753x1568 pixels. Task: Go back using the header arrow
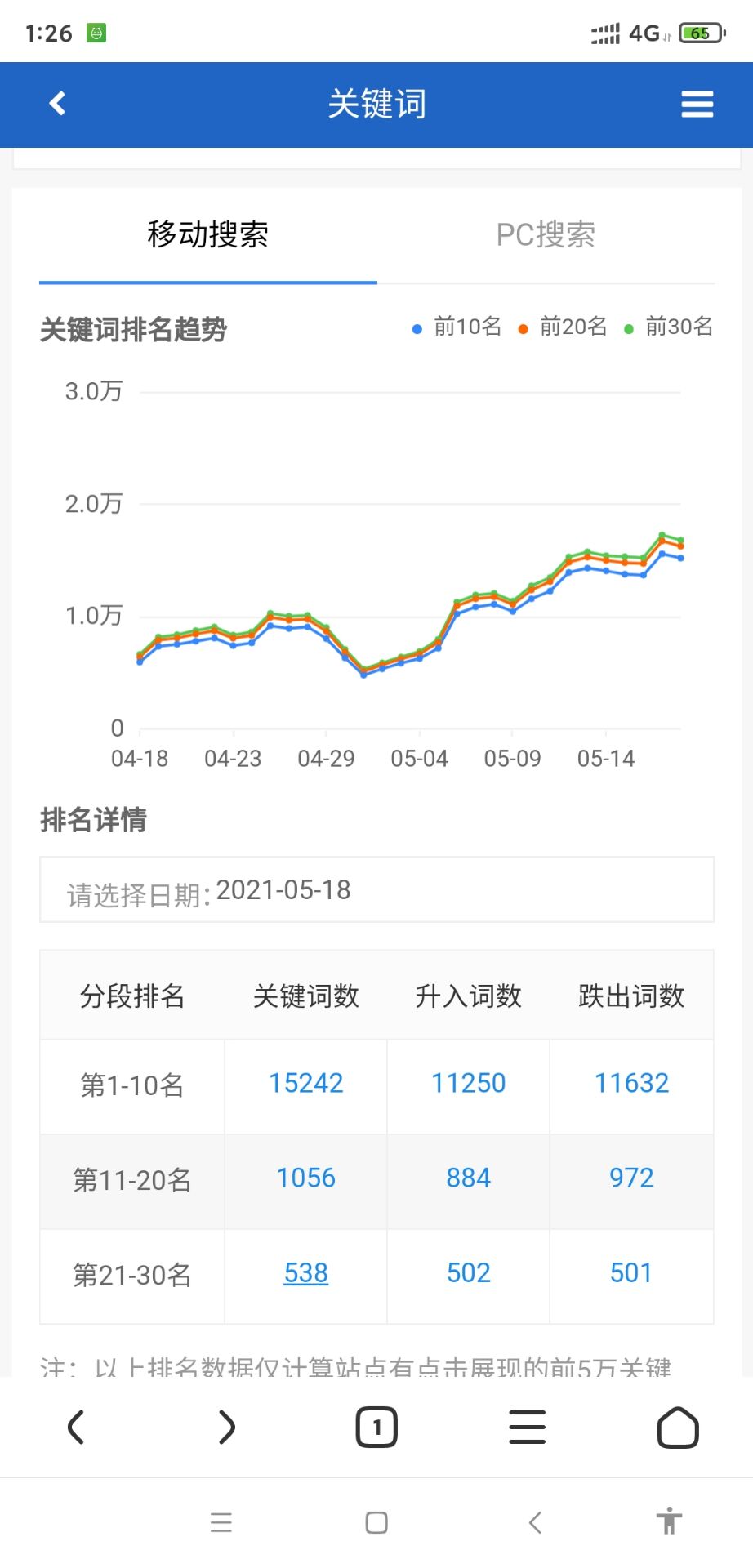(x=57, y=104)
